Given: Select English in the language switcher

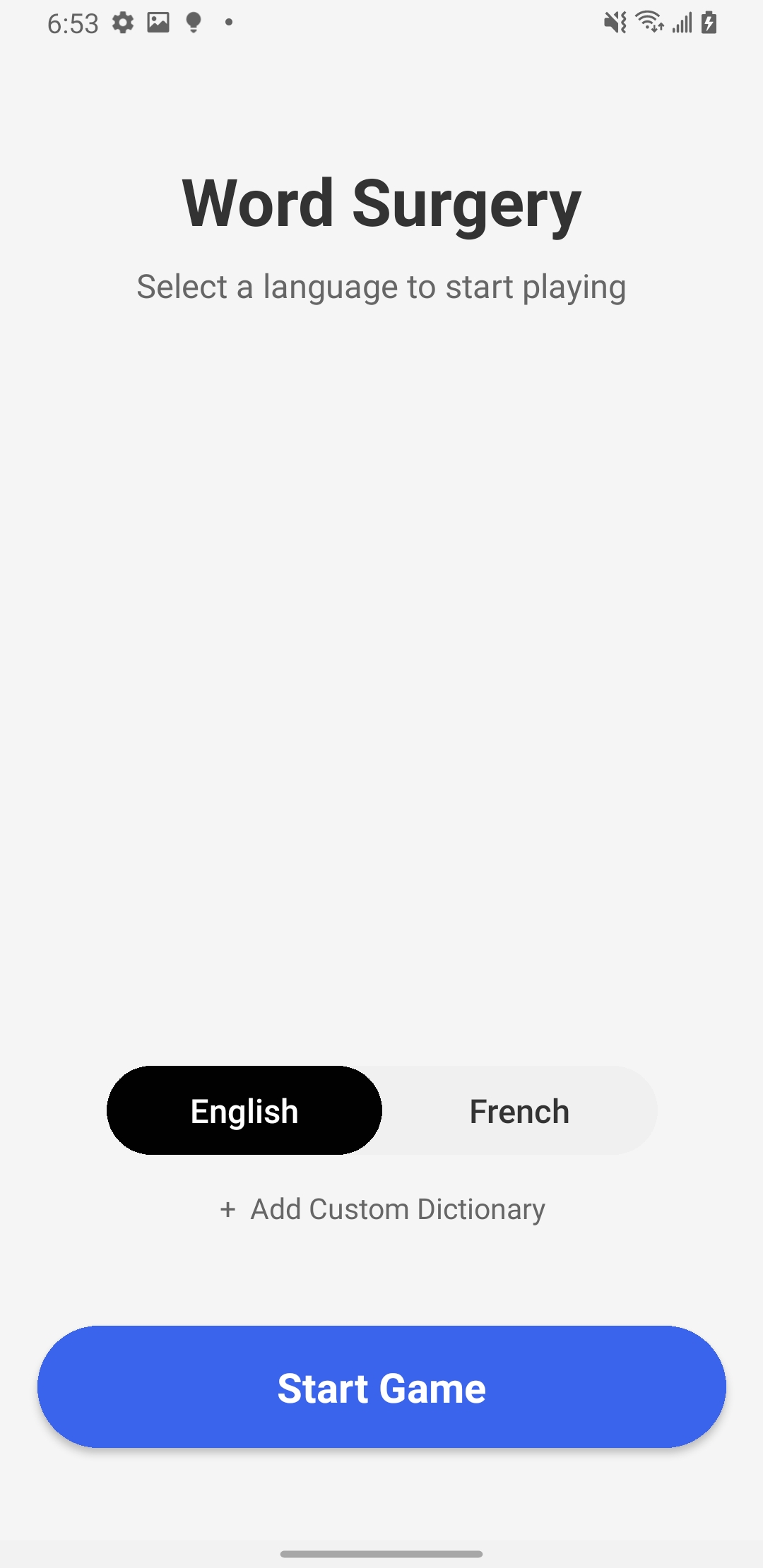Looking at the screenshot, I should tap(244, 1110).
